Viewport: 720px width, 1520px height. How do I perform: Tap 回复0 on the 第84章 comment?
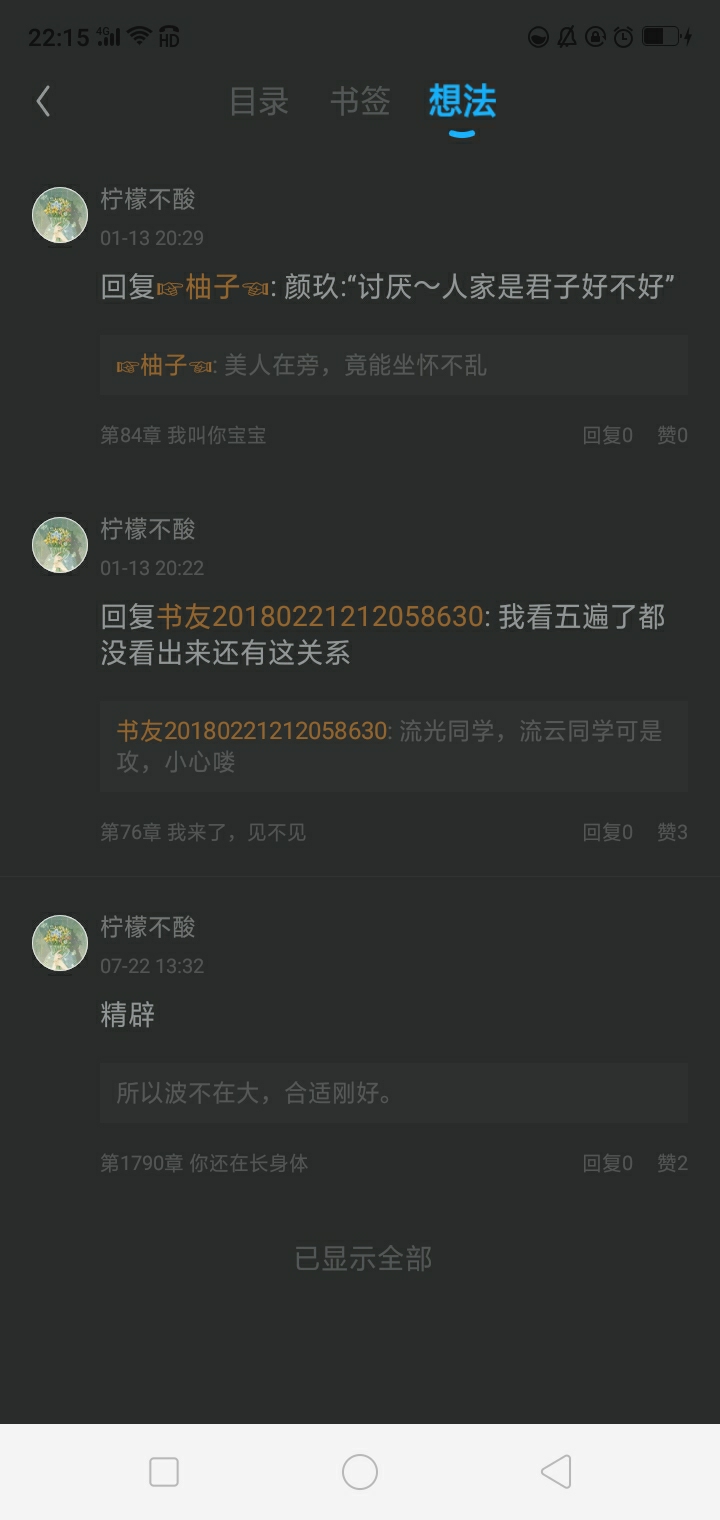(608, 435)
